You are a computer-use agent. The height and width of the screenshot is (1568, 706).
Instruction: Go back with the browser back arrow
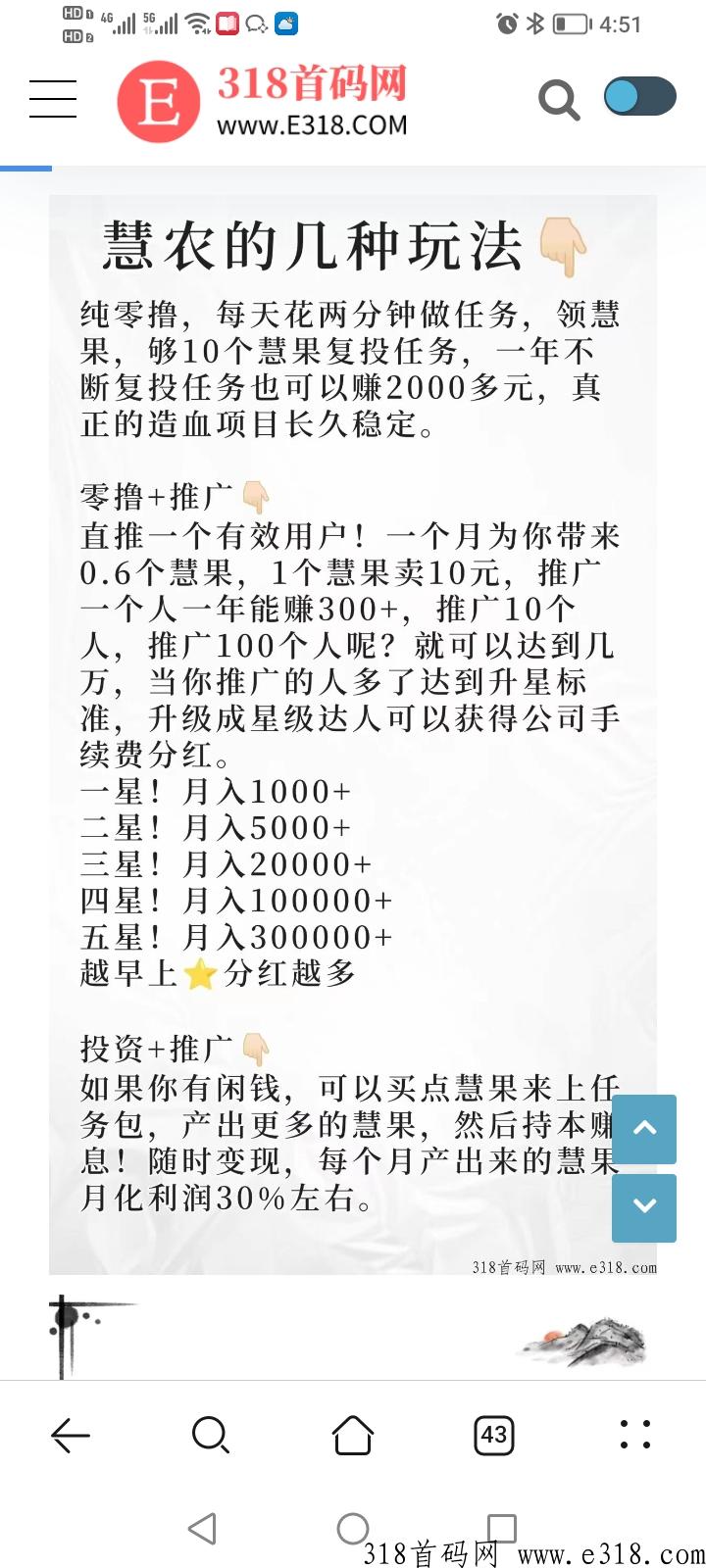pos(71,1436)
